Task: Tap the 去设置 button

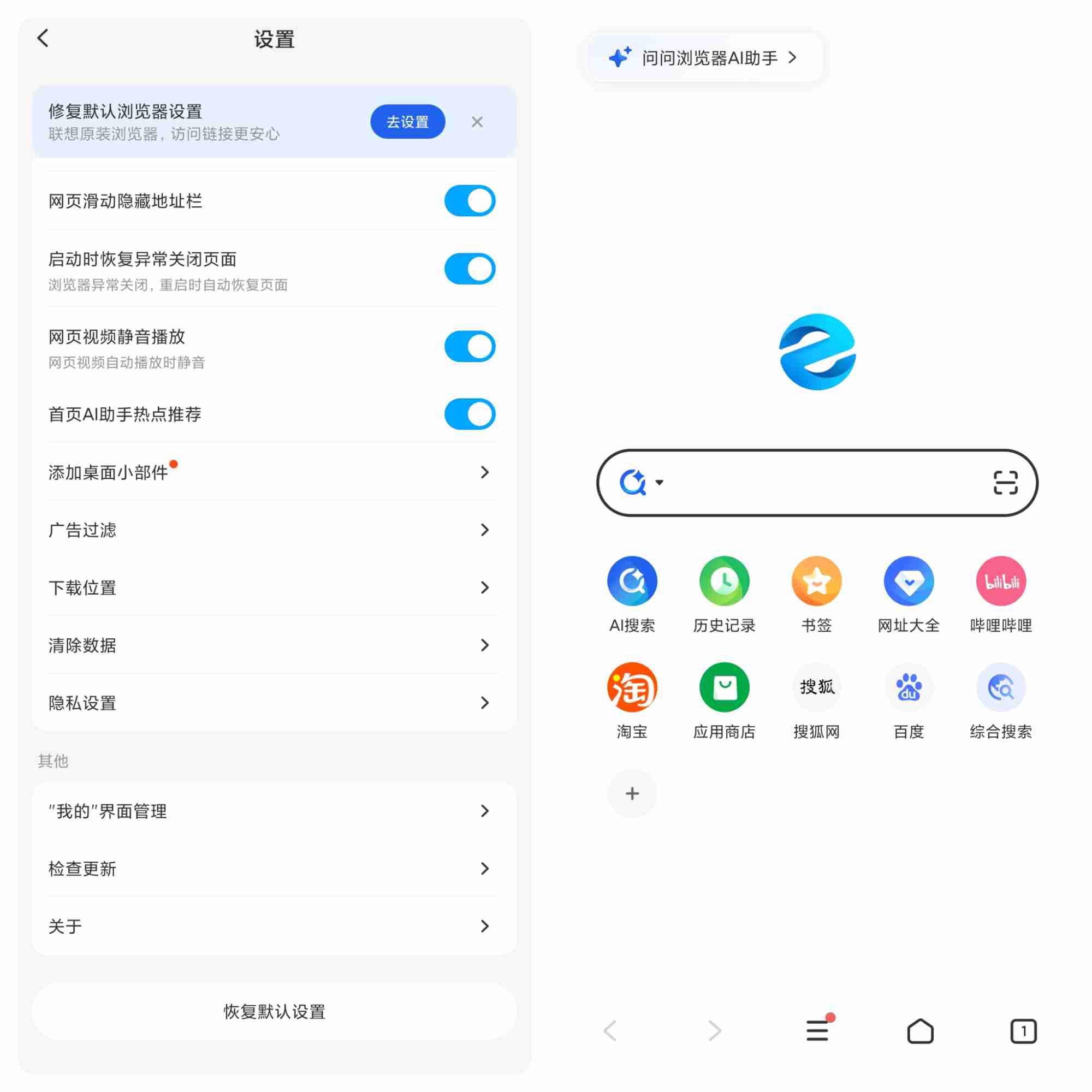Action: [x=407, y=122]
